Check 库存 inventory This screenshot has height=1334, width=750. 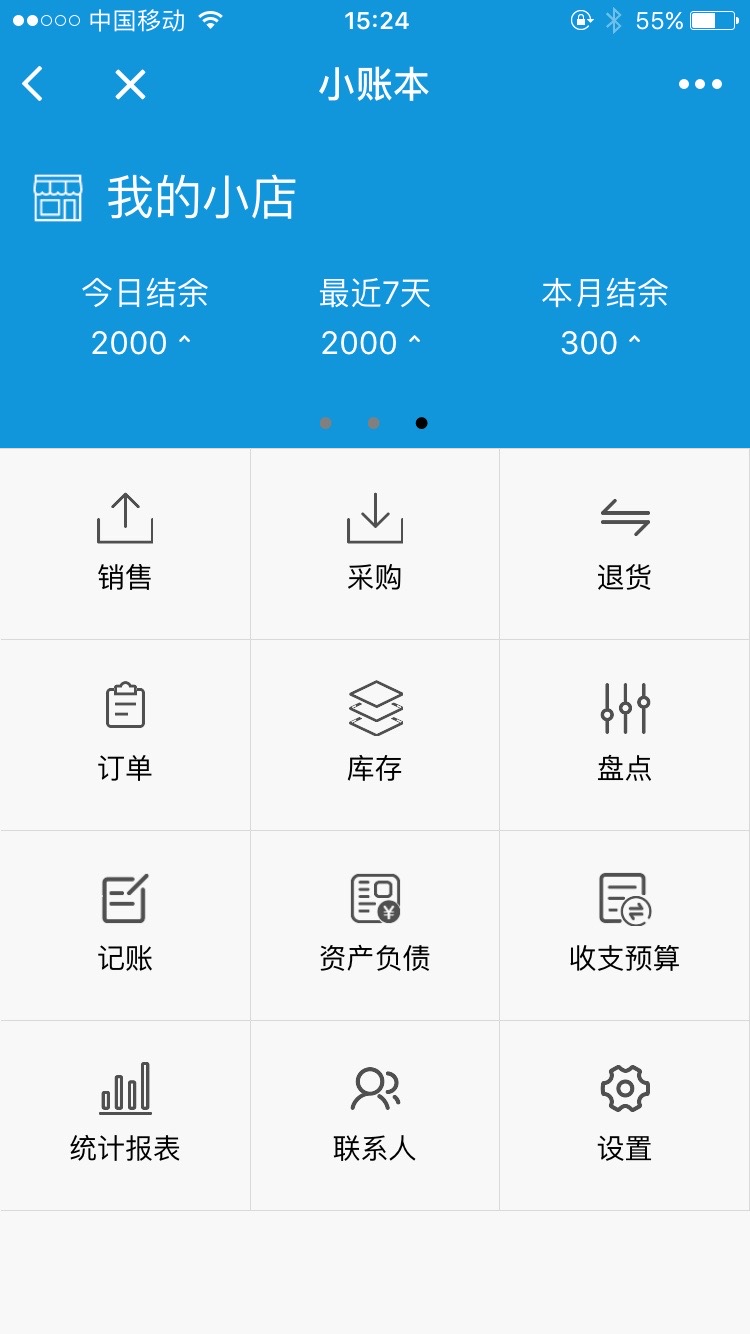(x=375, y=734)
